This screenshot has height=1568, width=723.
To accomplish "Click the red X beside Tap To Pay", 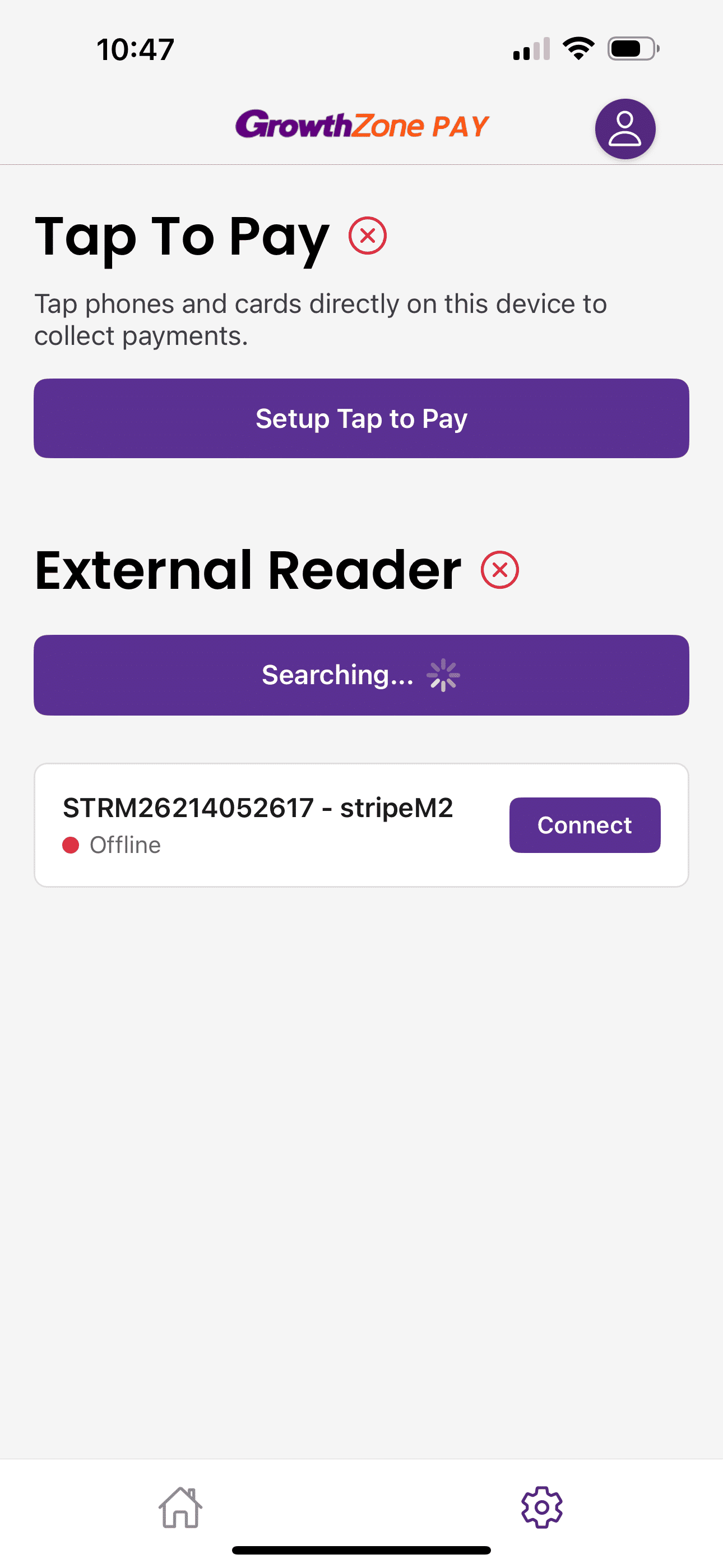I will [x=368, y=235].
